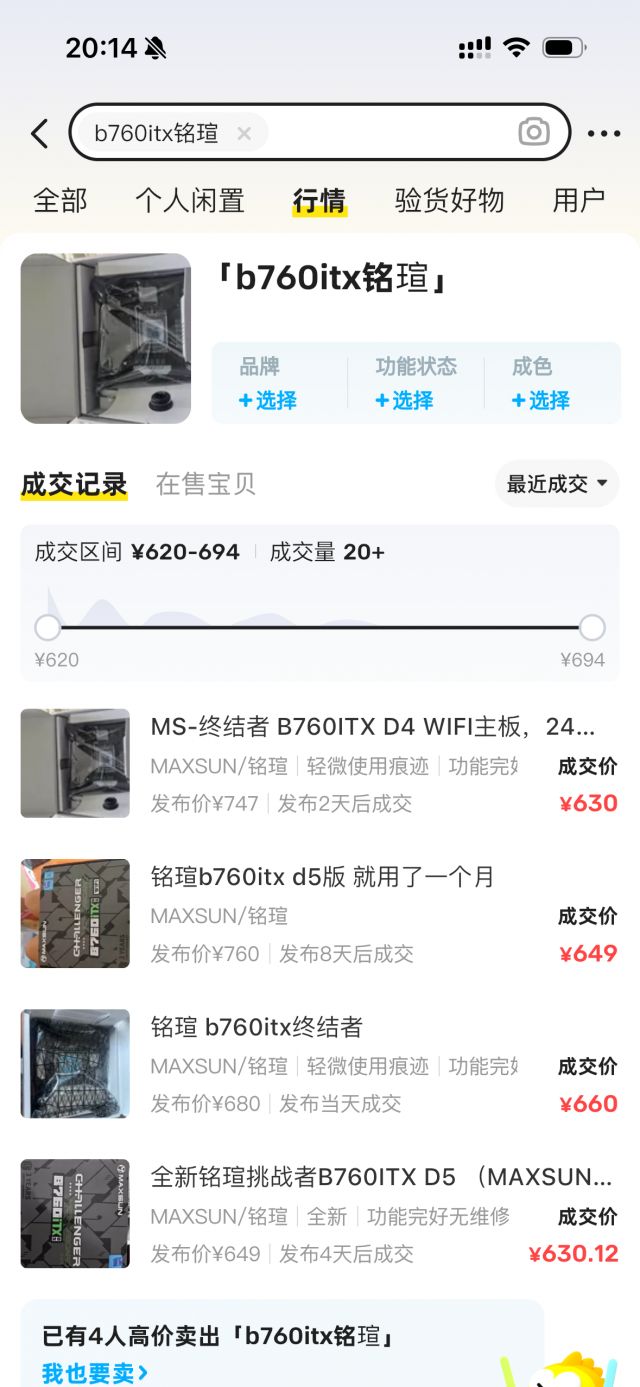Viewport: 640px width, 1387px height.
Task: Open the 全新铭瑄挑战者B760ITX D5 listing
Action: [x=381, y=1177]
